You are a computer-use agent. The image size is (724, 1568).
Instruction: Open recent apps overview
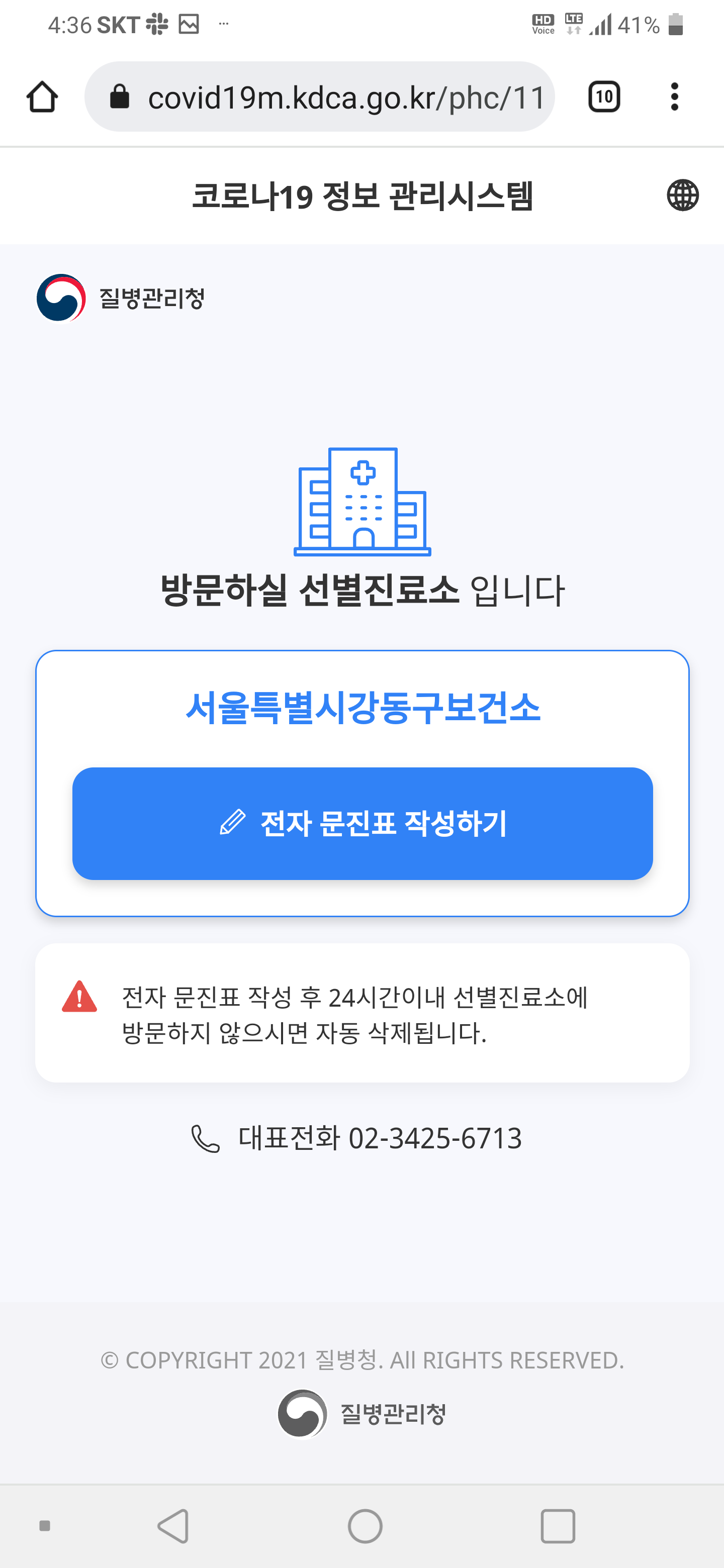[557, 1525]
